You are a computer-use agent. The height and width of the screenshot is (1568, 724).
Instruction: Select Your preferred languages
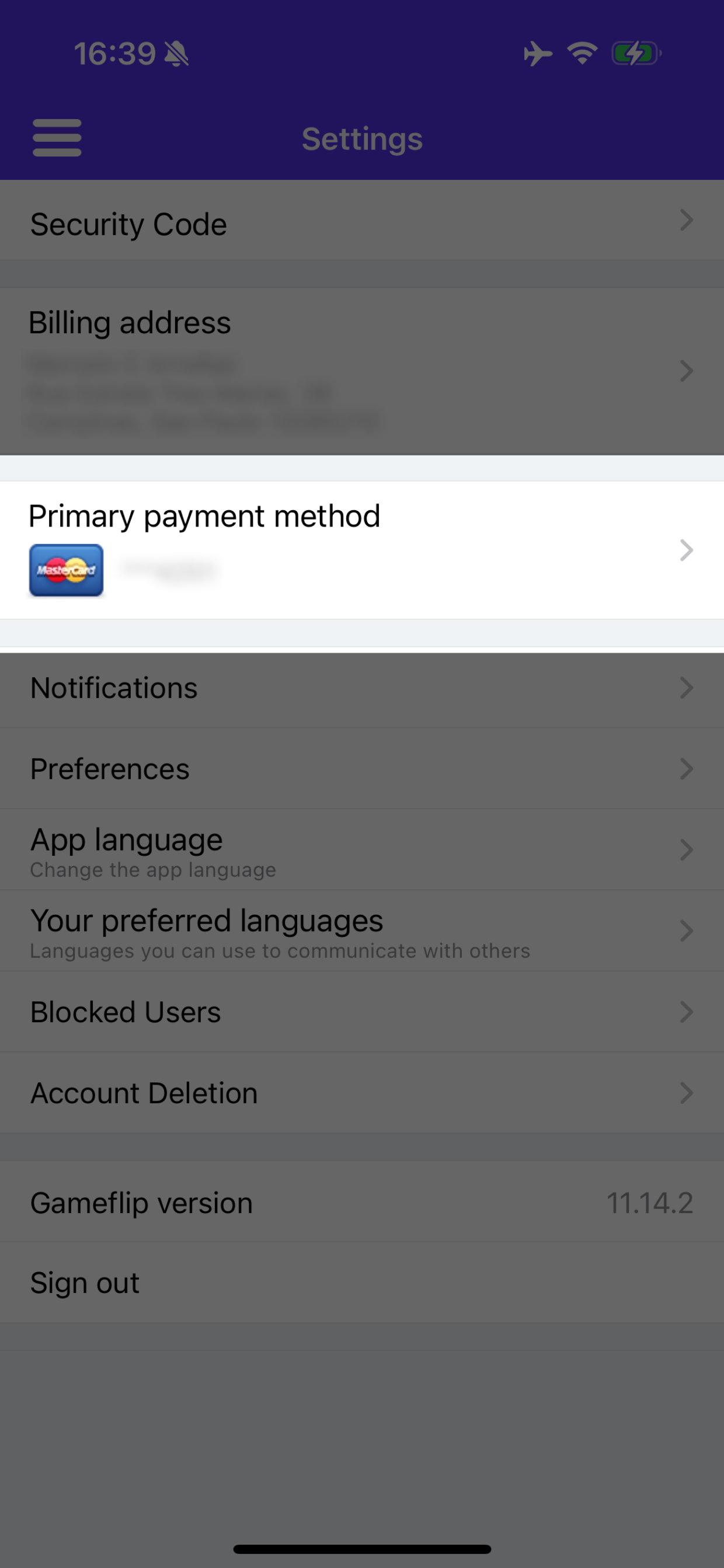[x=361, y=931]
